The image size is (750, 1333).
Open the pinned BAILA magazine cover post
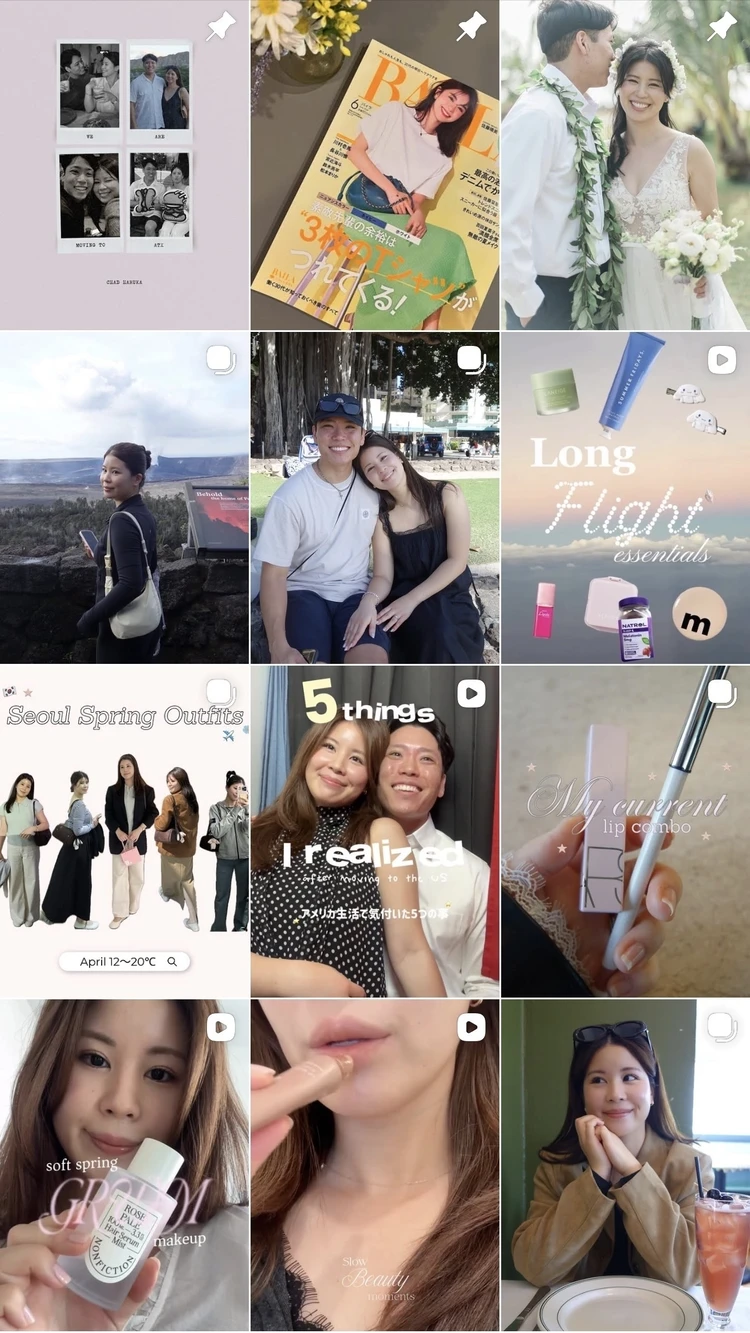pyautogui.click(x=374, y=165)
